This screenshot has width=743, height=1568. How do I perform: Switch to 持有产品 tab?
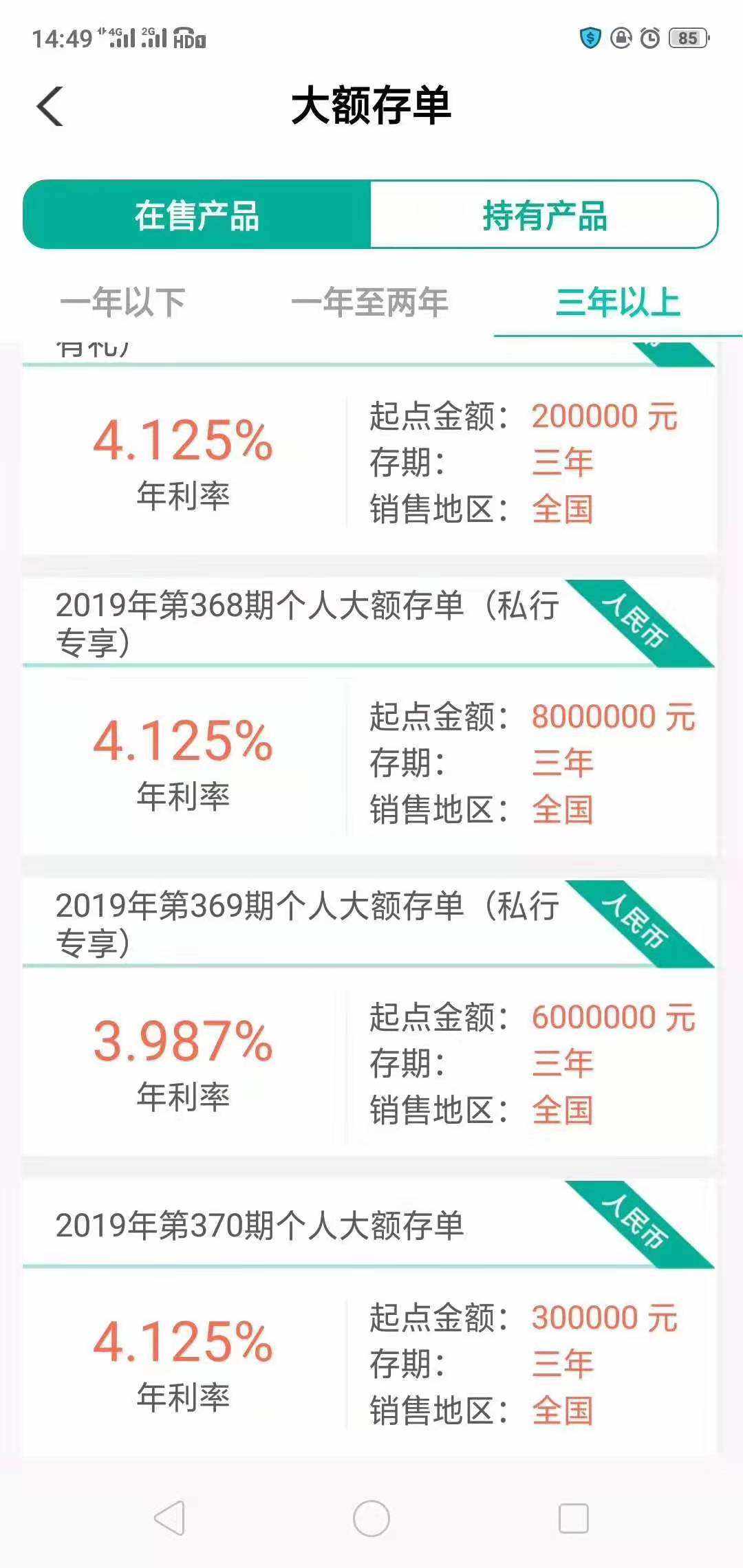tap(544, 215)
